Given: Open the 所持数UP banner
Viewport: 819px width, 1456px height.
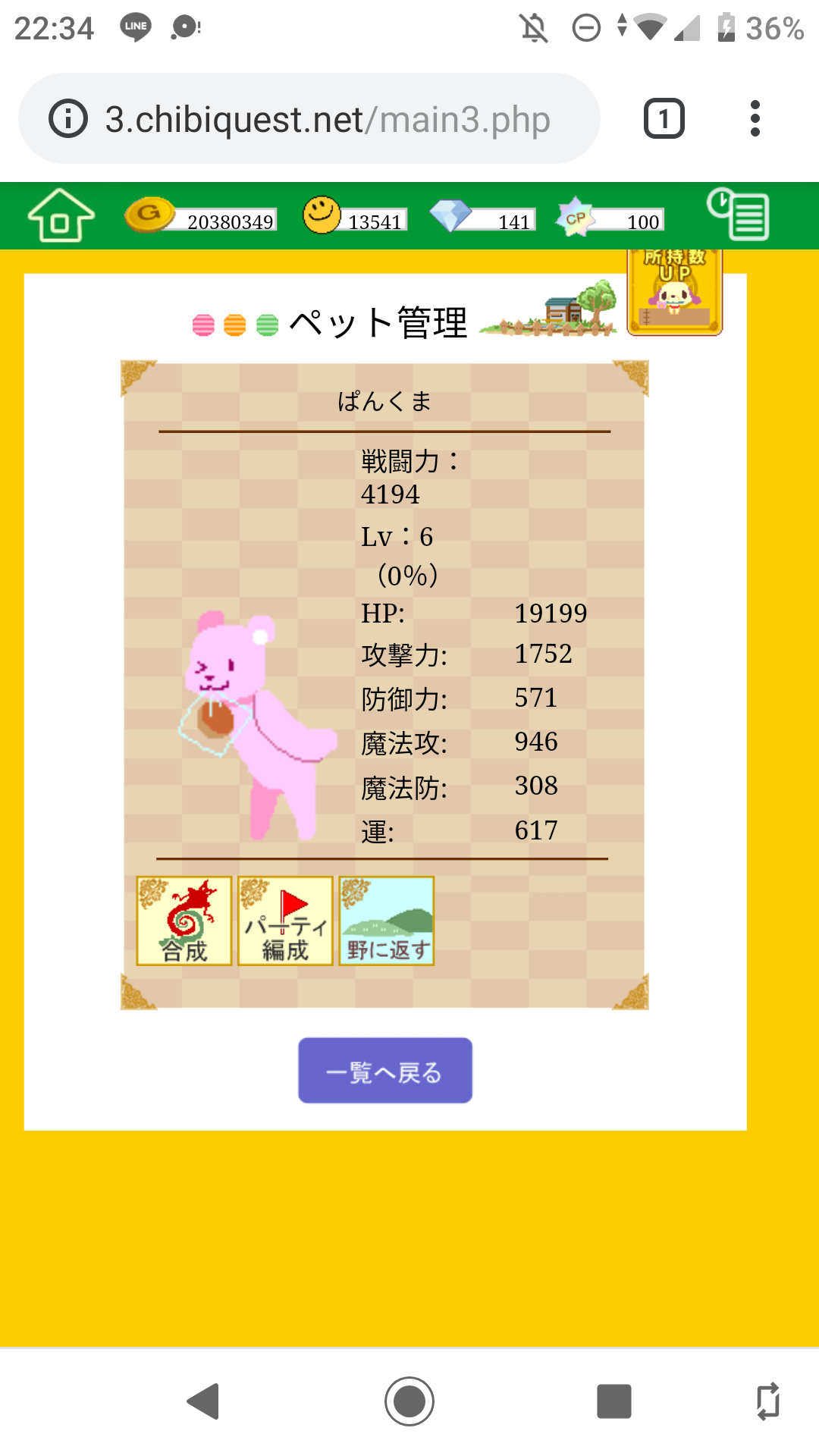Looking at the screenshot, I should point(675,292).
